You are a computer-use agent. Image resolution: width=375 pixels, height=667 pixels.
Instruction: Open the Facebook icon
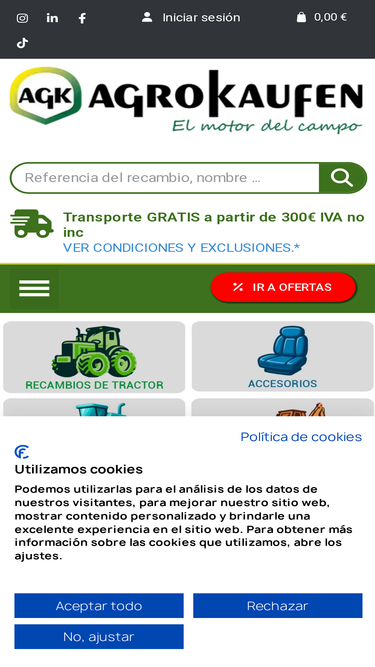coord(82,18)
